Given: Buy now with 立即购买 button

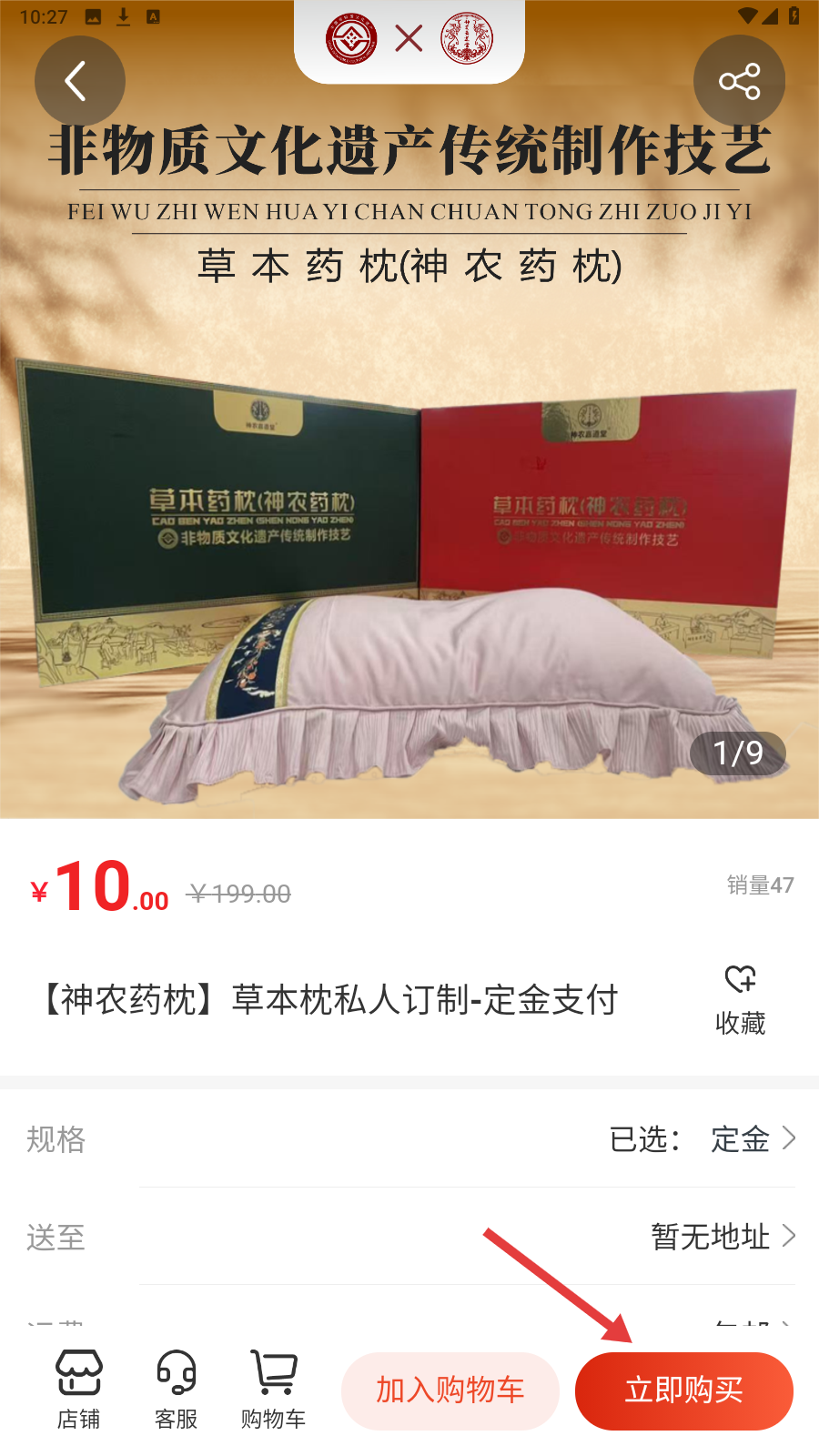Looking at the screenshot, I should [x=683, y=1390].
